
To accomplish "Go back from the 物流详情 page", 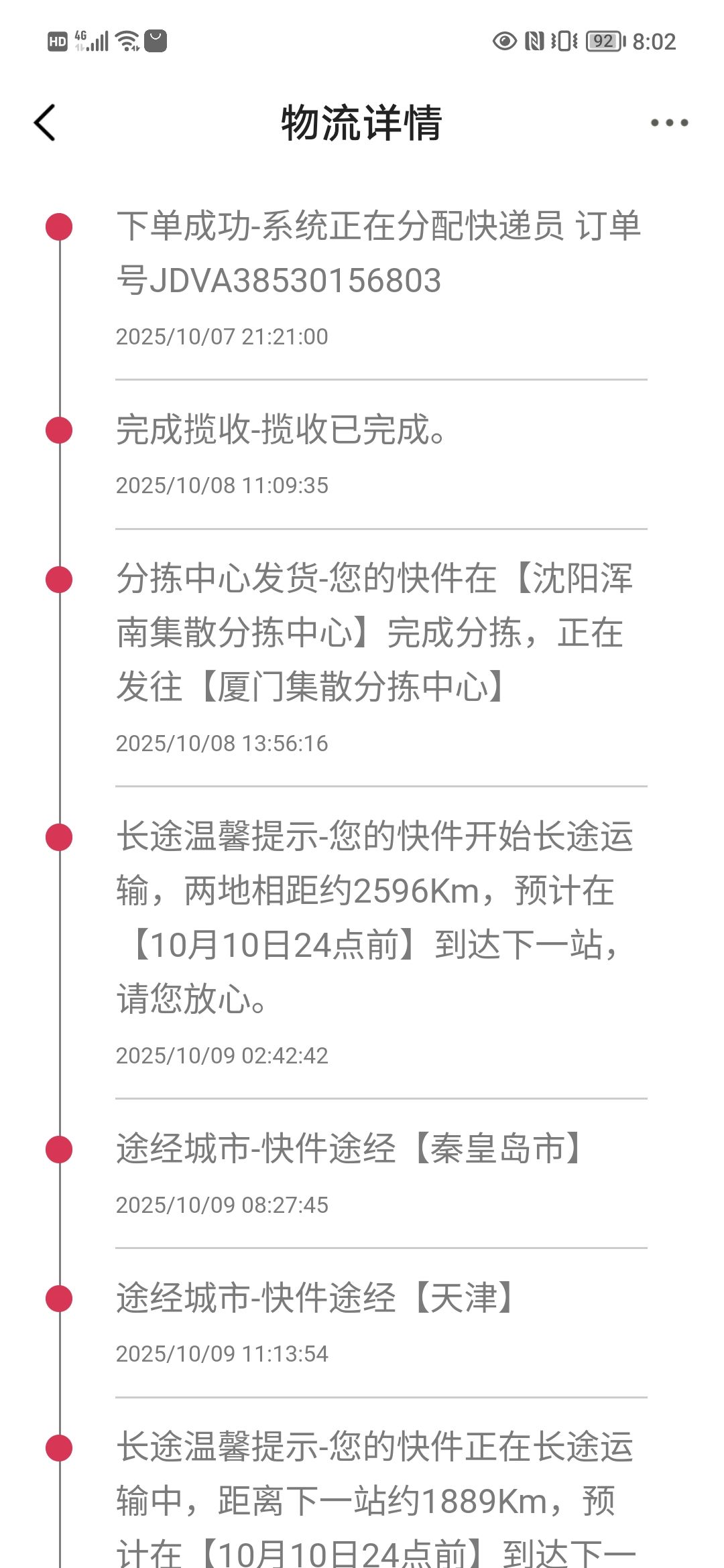I will 45,123.
